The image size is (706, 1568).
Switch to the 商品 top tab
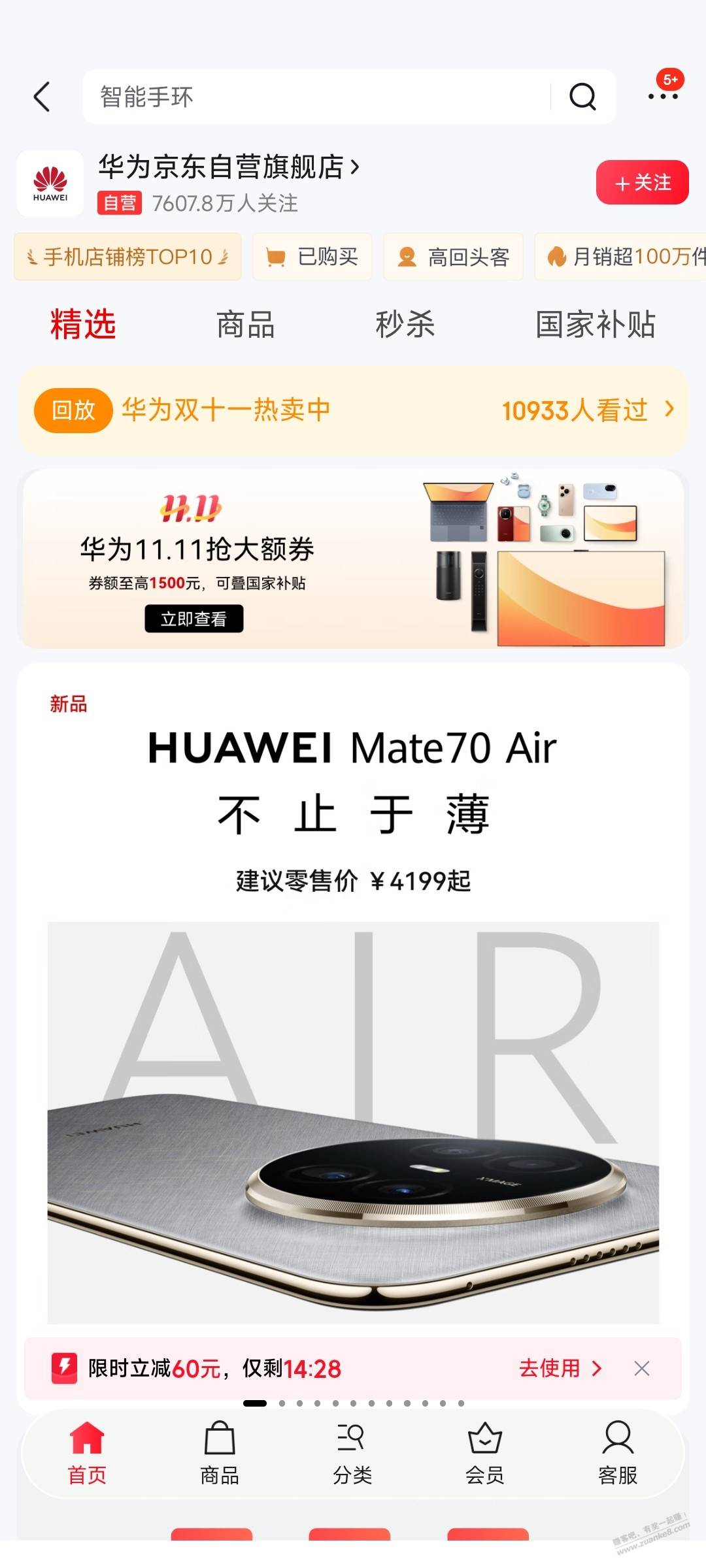(245, 324)
